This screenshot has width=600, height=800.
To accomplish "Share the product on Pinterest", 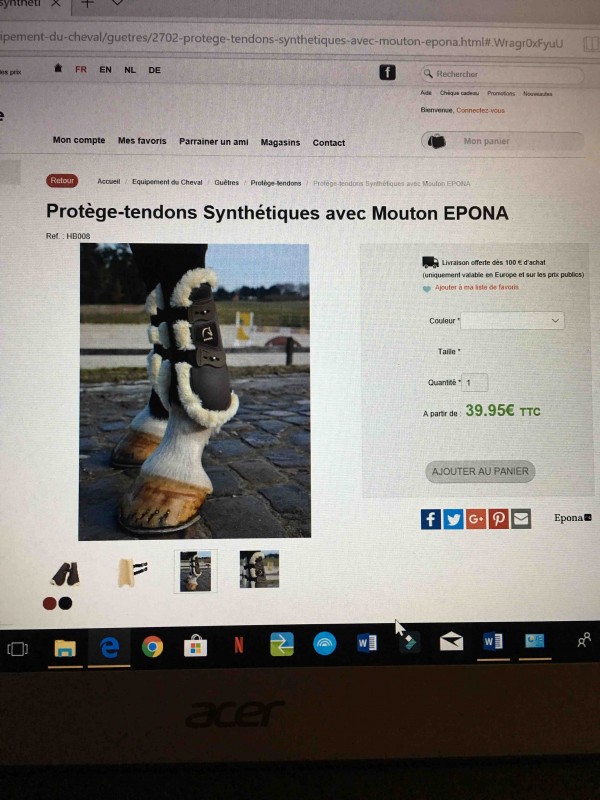I will tap(498, 519).
